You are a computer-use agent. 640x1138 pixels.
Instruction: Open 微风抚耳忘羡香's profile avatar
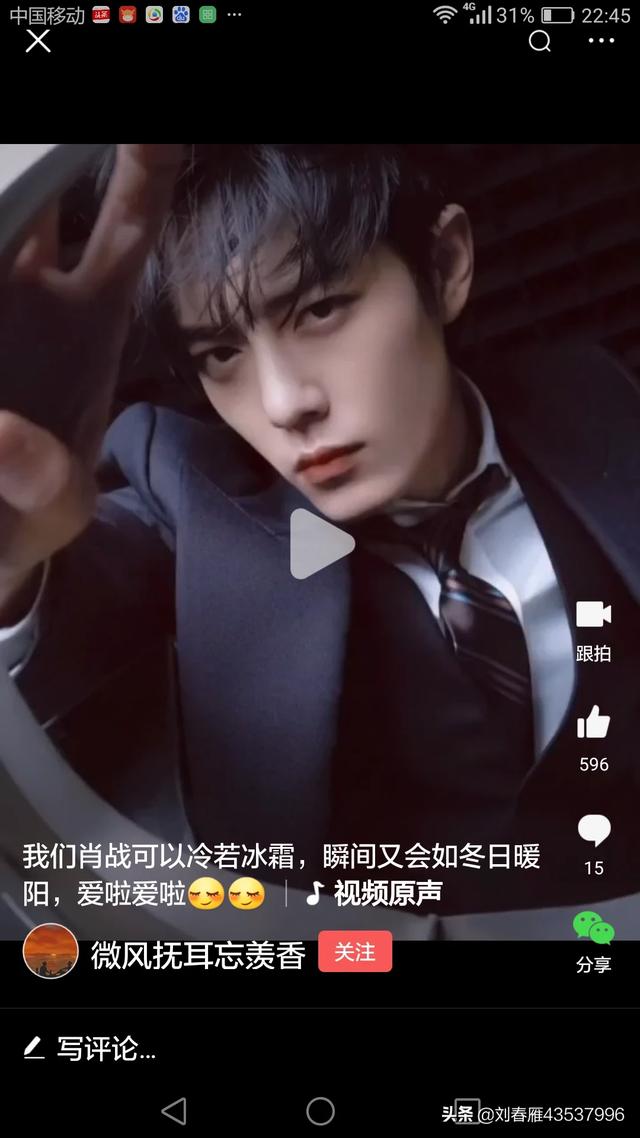pyautogui.click(x=51, y=951)
